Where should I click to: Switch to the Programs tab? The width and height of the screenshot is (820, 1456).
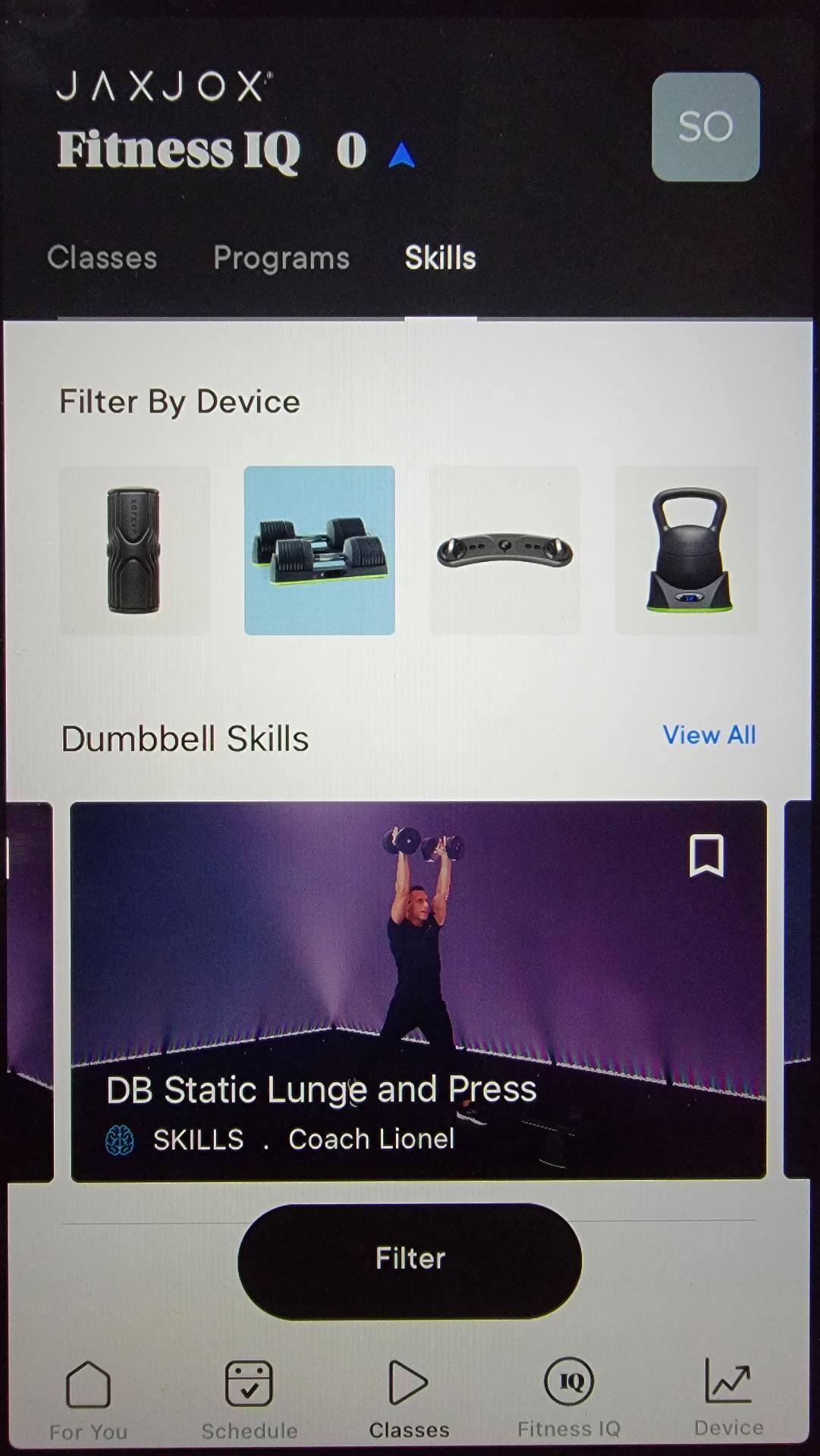[x=281, y=258]
